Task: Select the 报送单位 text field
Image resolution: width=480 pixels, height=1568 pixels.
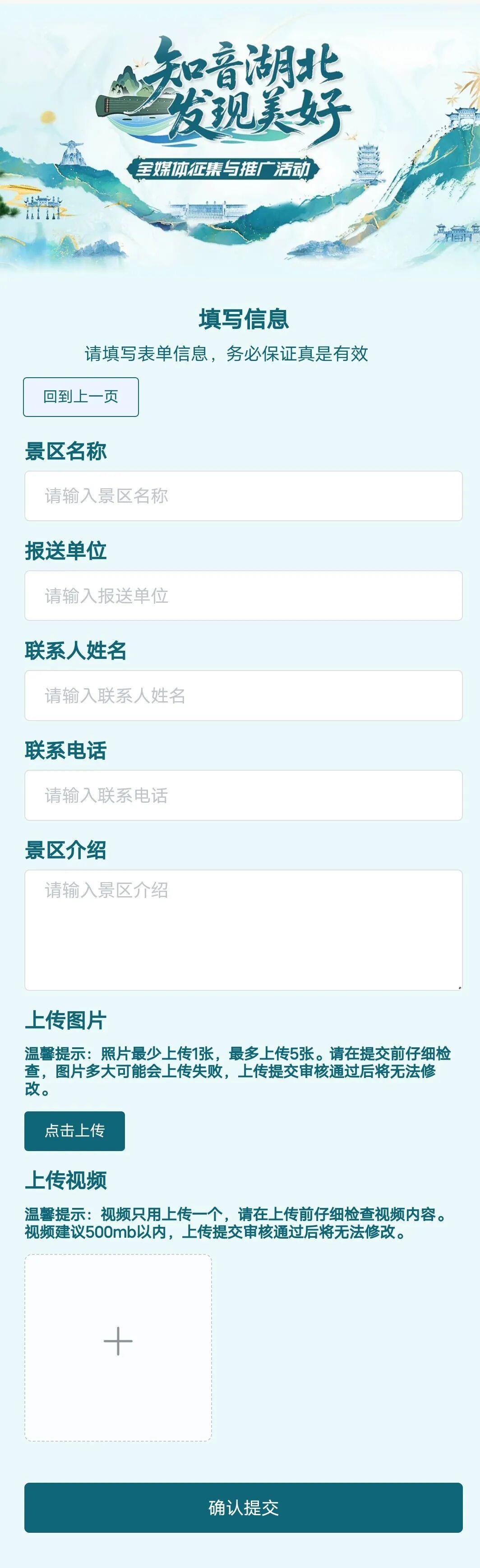Action: [243, 595]
